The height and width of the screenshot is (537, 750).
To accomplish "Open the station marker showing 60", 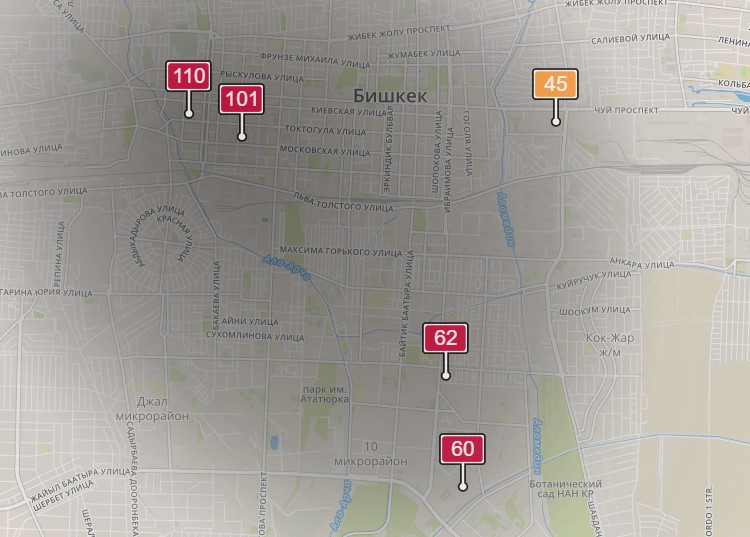I will coord(462,449).
